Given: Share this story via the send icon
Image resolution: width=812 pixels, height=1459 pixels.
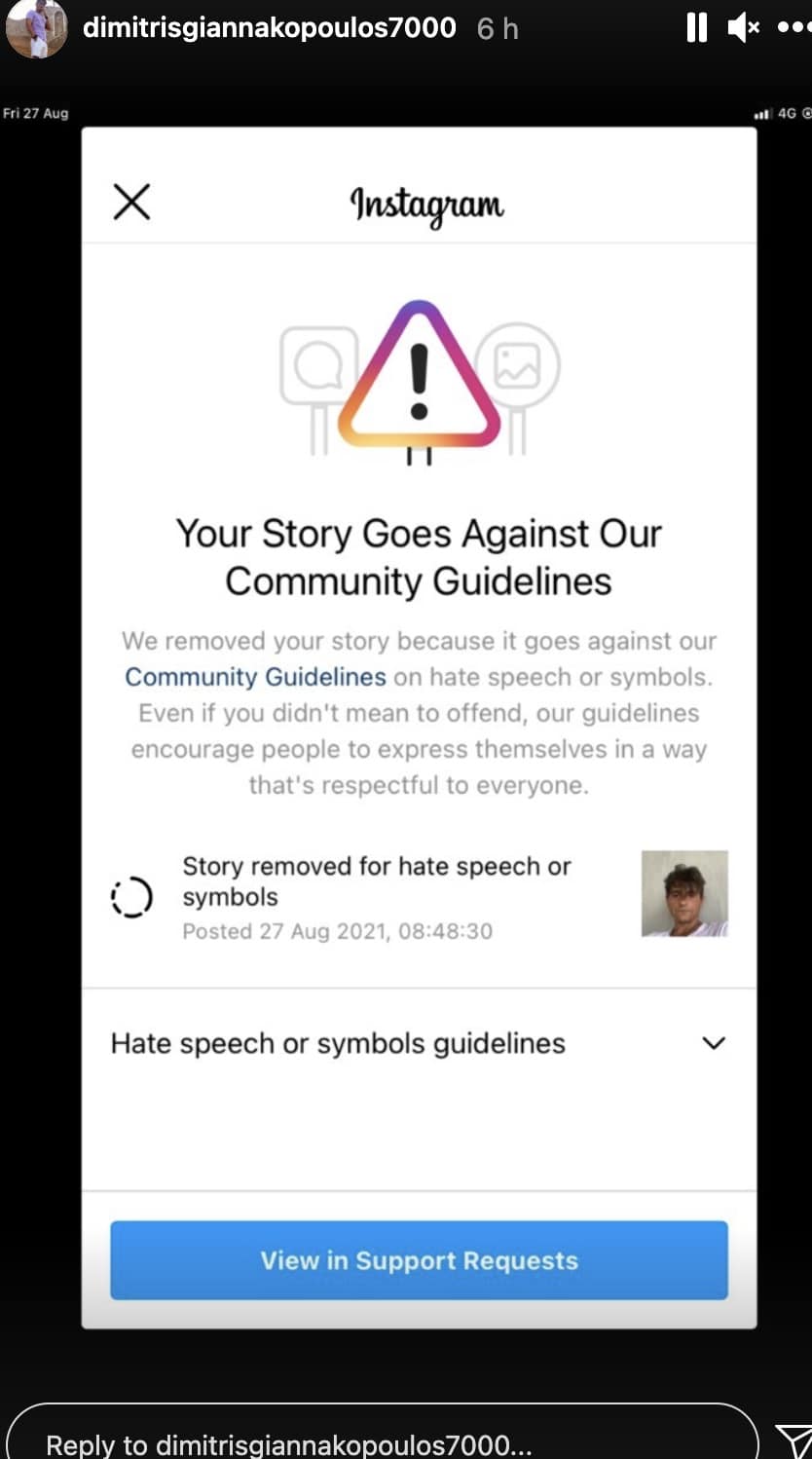Looking at the screenshot, I should click(794, 1440).
